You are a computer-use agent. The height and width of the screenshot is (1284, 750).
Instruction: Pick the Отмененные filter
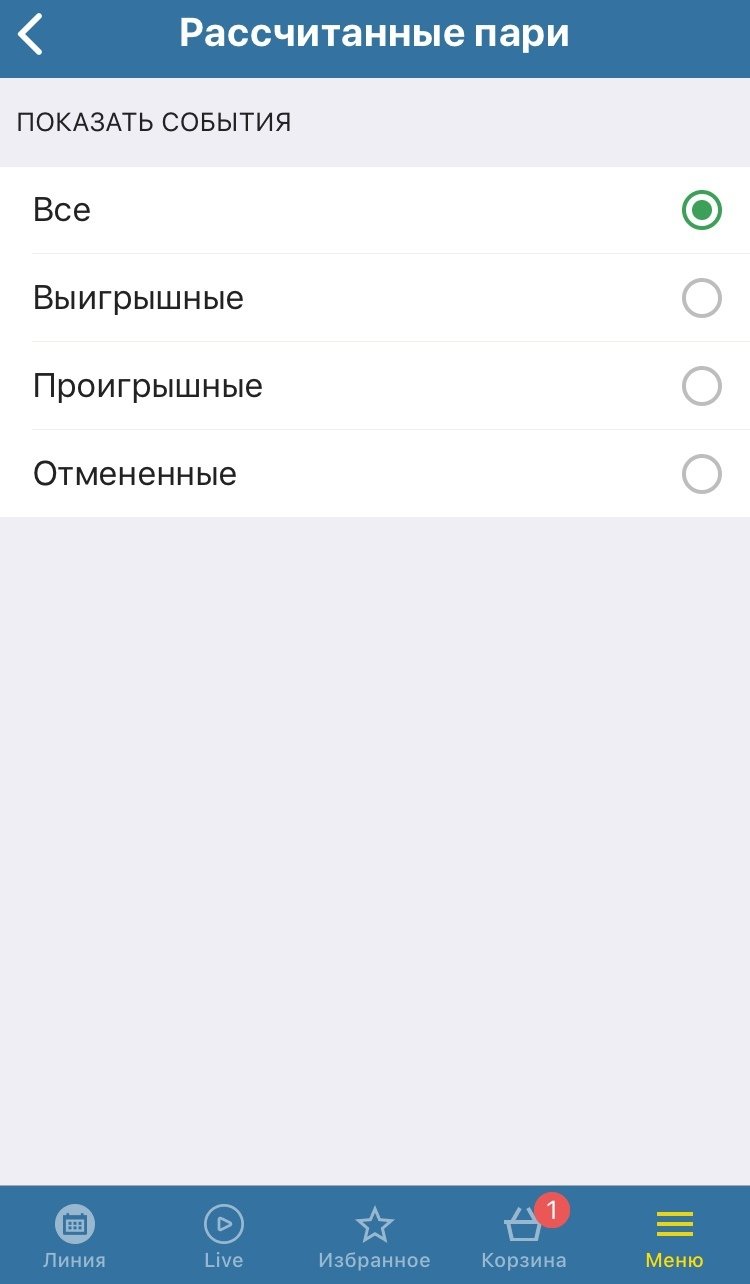(701, 474)
